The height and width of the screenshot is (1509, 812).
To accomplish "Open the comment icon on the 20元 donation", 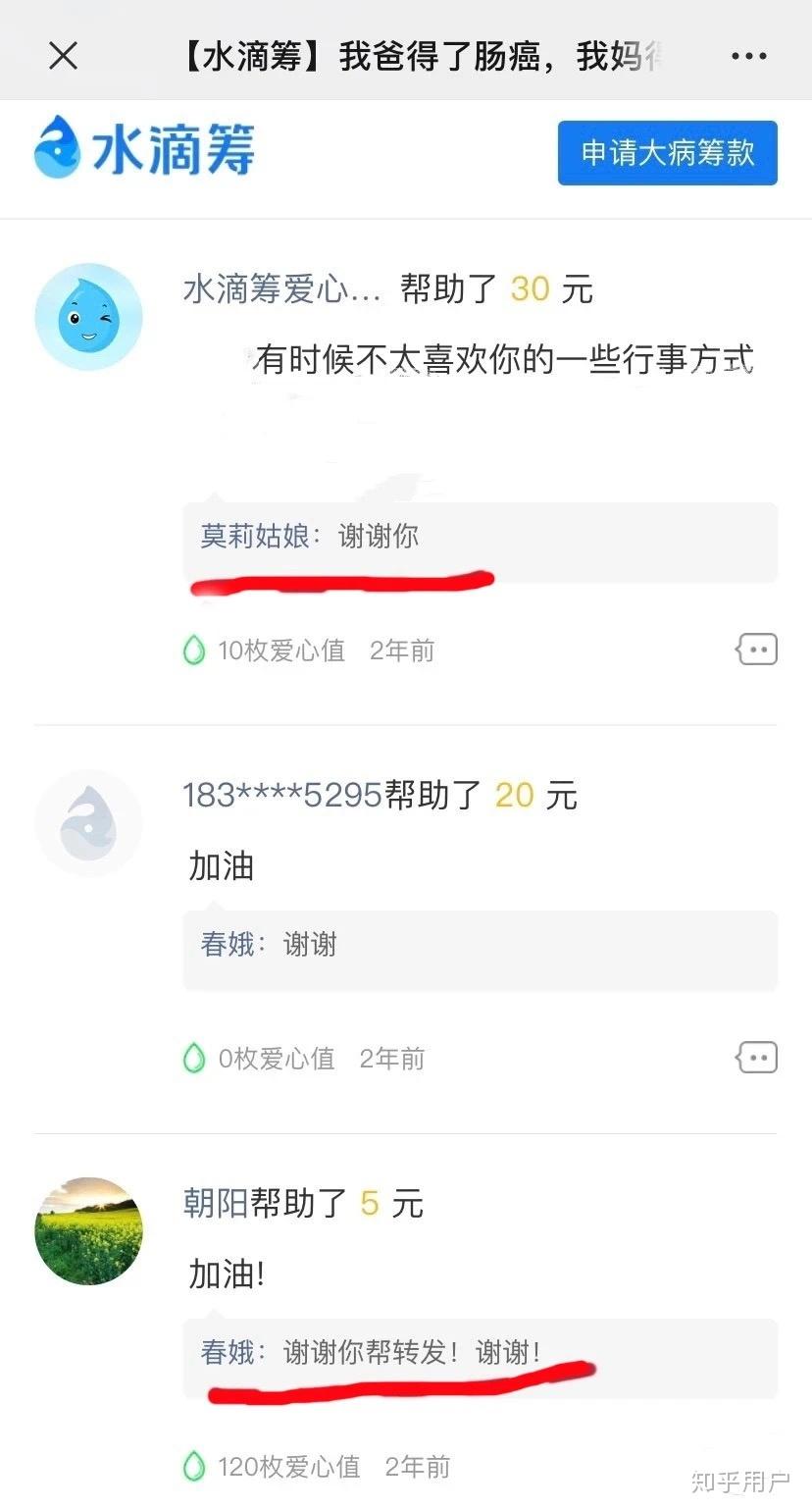I will (755, 1058).
